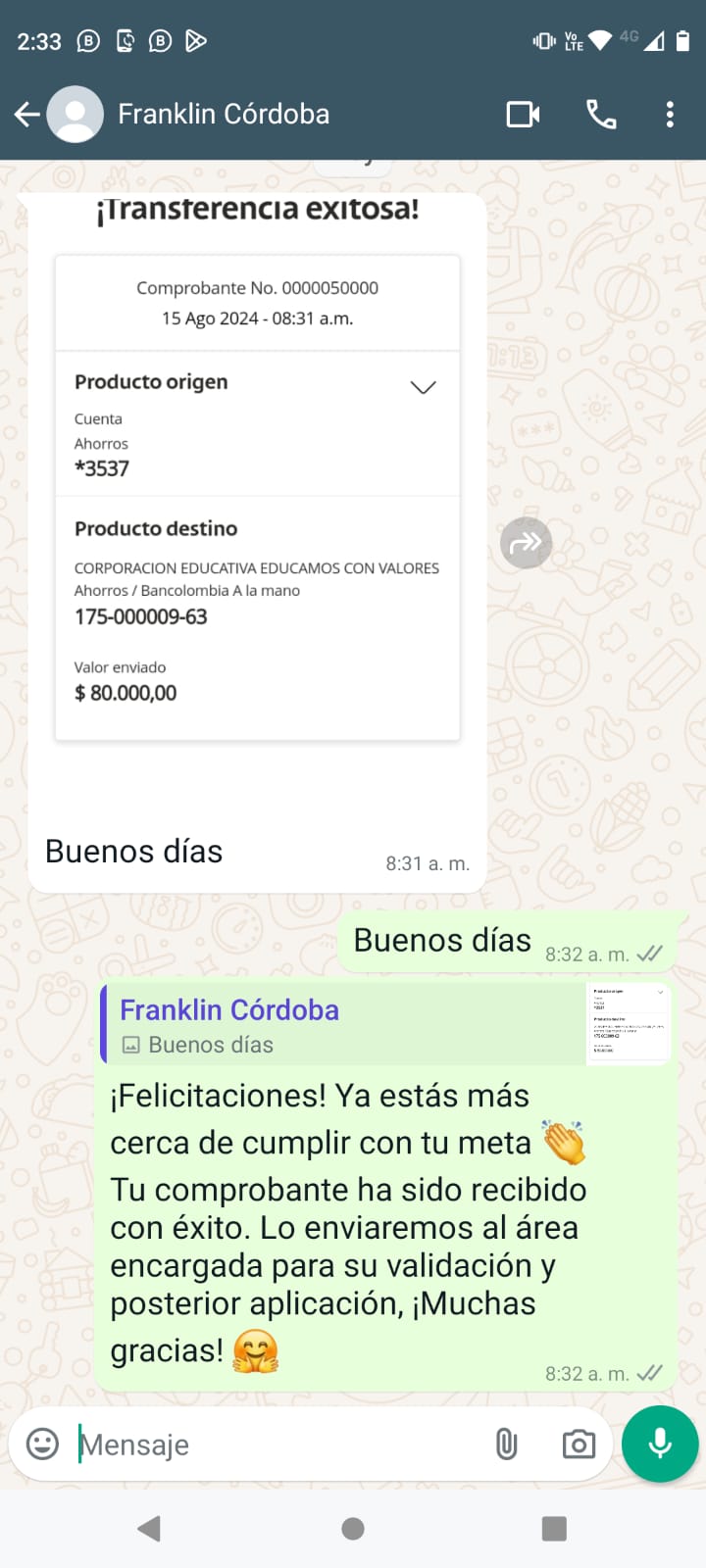Open the camera from the message bar
706x1568 pixels.
tap(579, 1445)
